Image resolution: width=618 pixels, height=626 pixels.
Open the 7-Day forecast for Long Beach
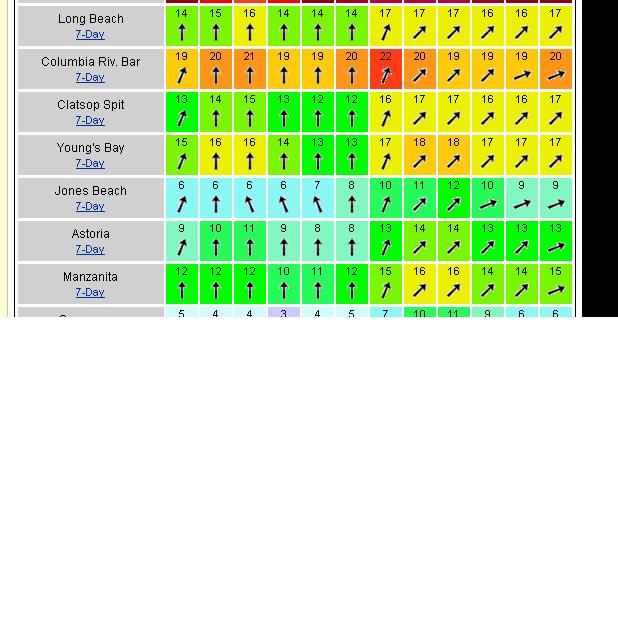(x=90, y=34)
